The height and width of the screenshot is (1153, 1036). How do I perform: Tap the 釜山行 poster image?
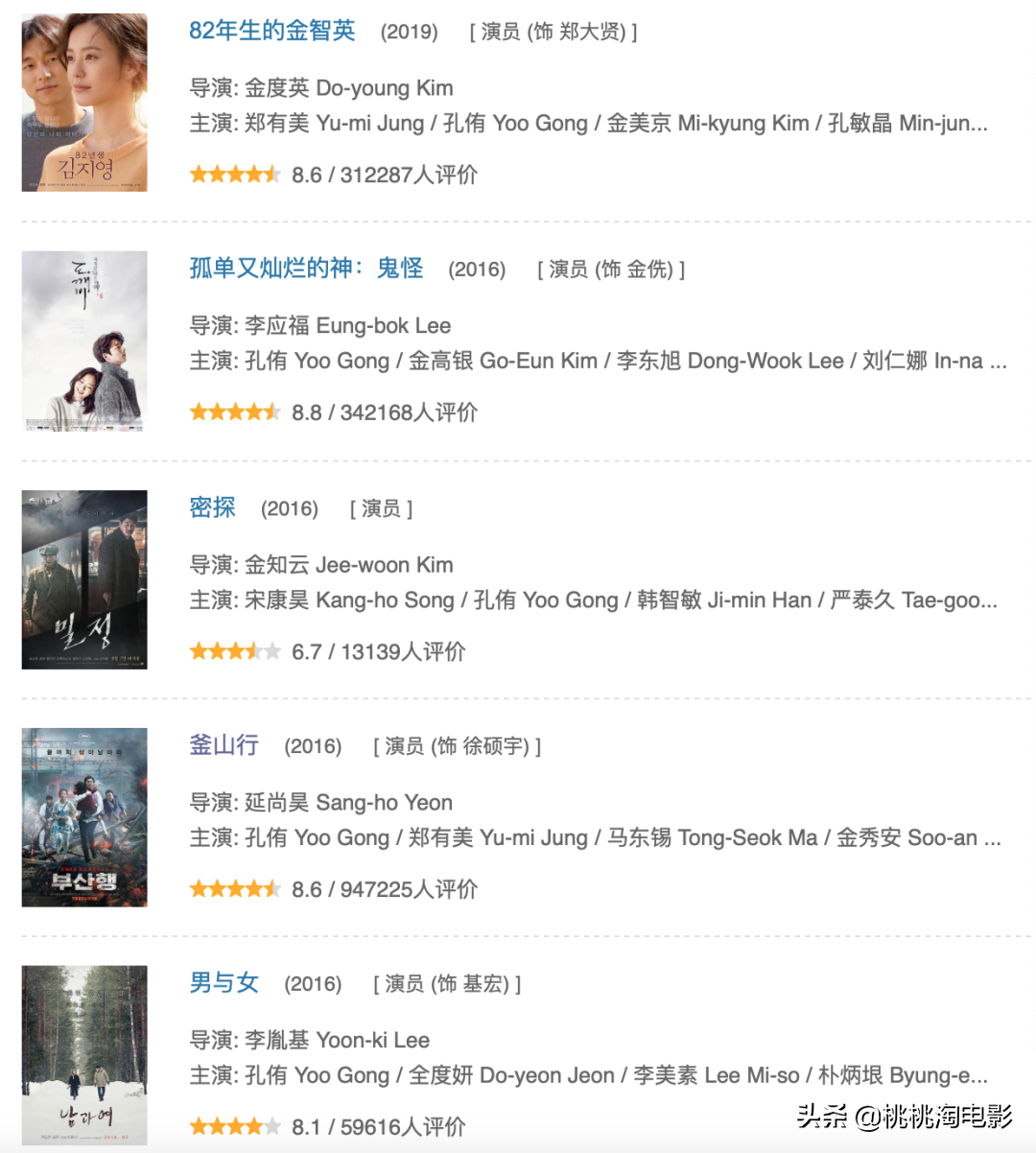(x=84, y=817)
